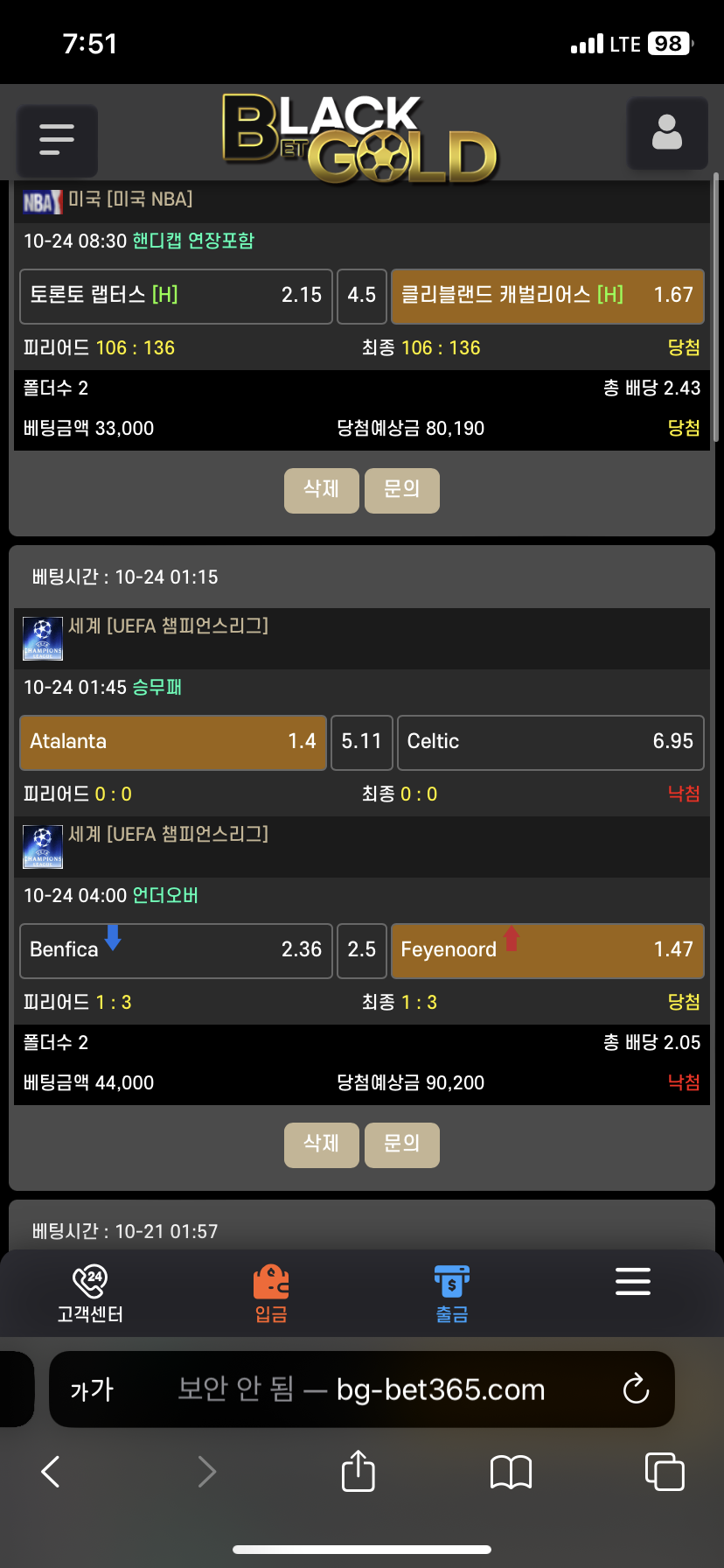Viewport: 724px width, 1568px height.
Task: Open 고객센터 customer center
Action: click(x=90, y=1294)
